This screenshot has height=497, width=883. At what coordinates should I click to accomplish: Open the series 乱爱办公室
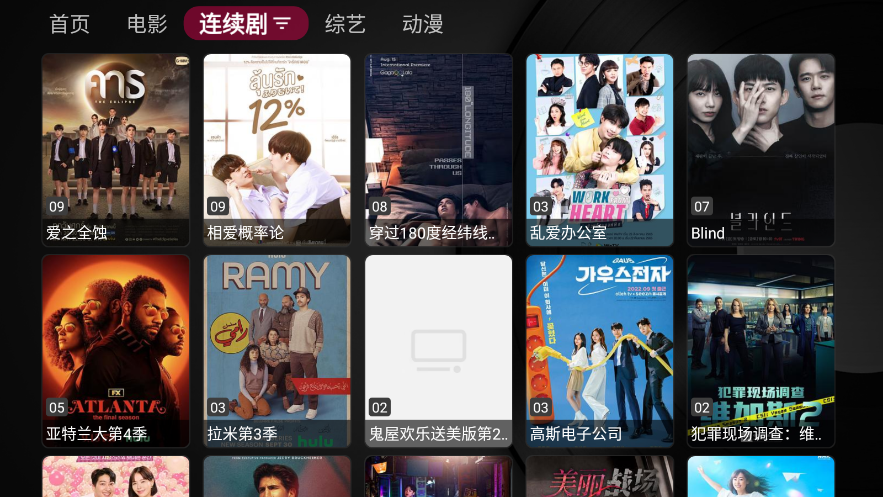pos(600,149)
